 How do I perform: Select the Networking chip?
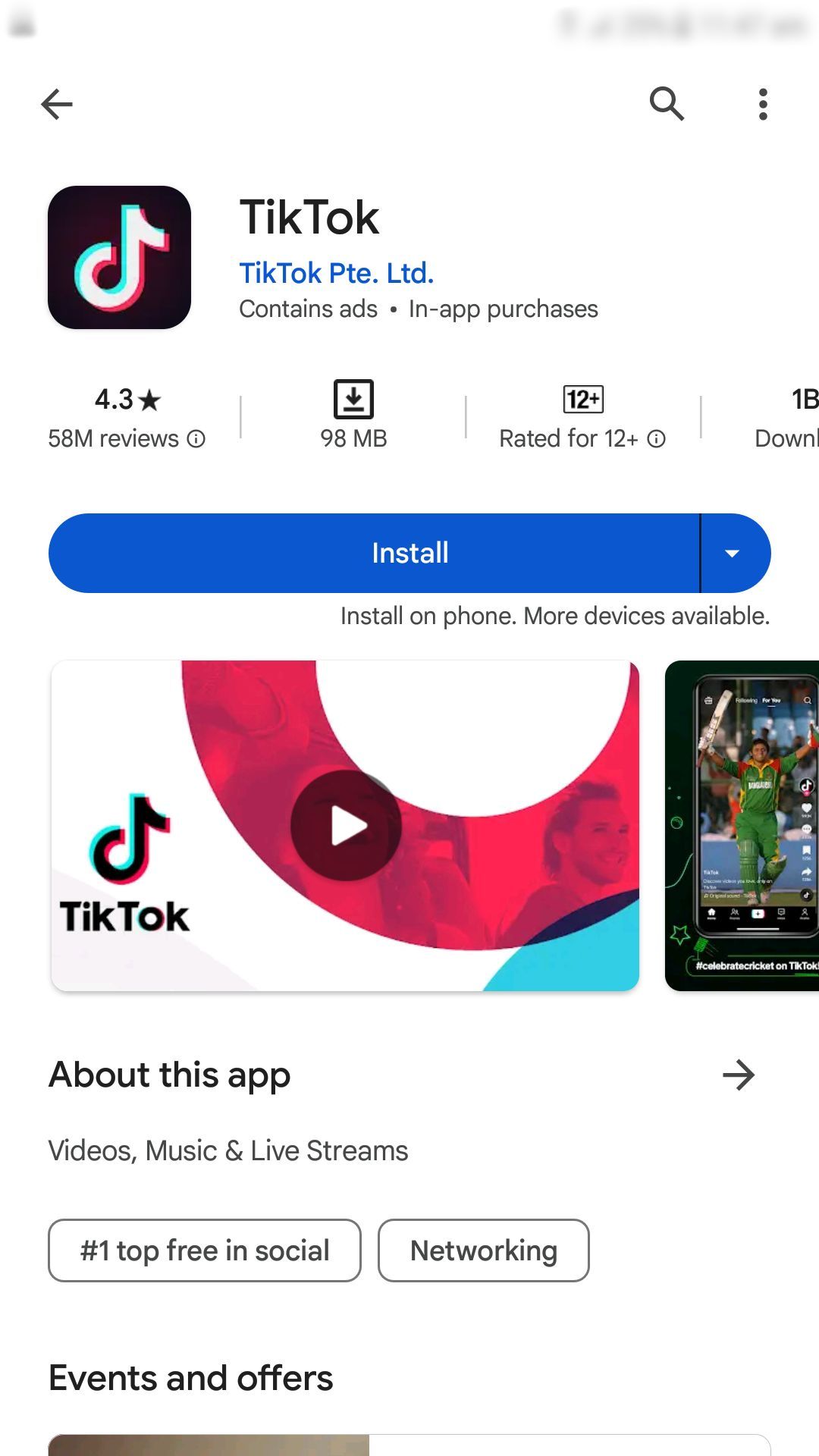pos(483,1250)
